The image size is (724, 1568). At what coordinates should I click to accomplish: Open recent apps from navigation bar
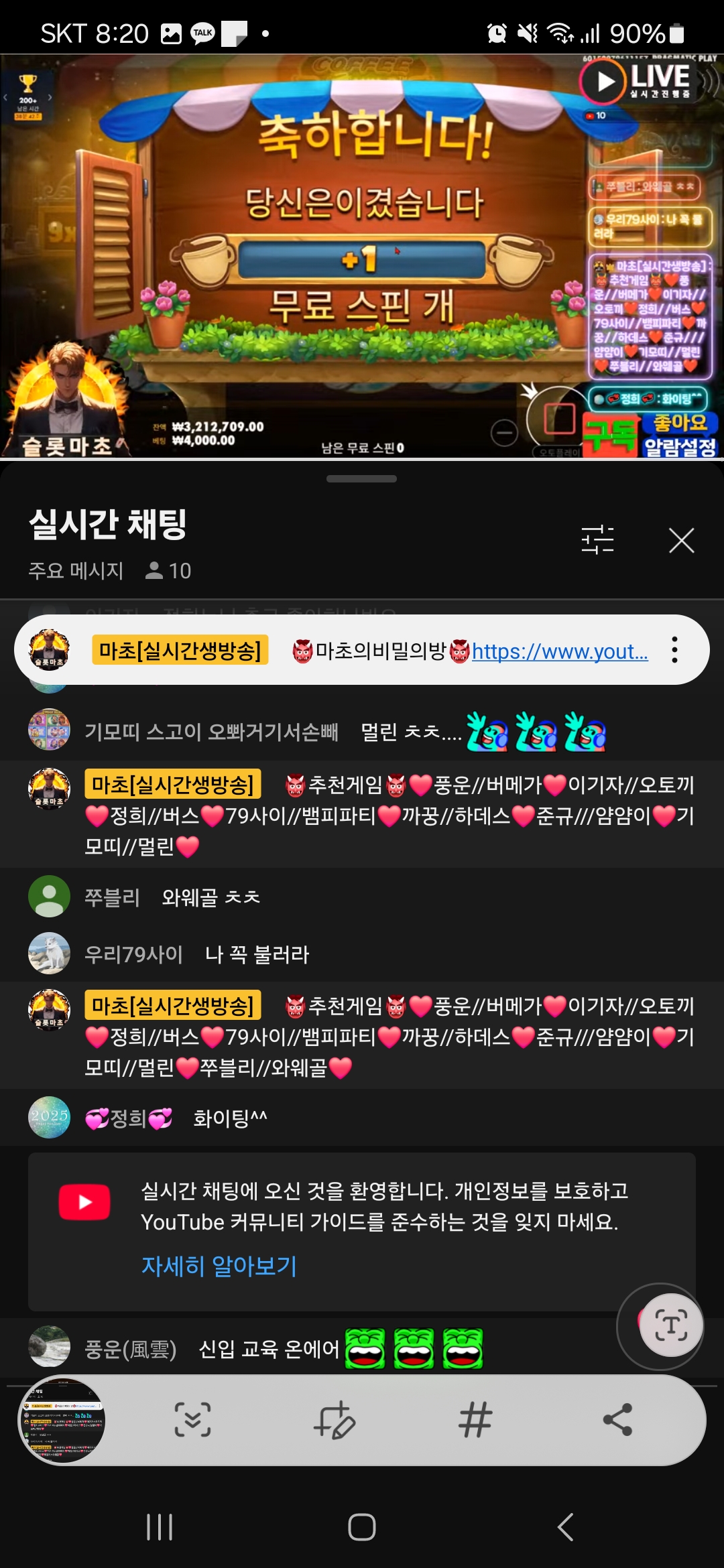click(x=160, y=1527)
